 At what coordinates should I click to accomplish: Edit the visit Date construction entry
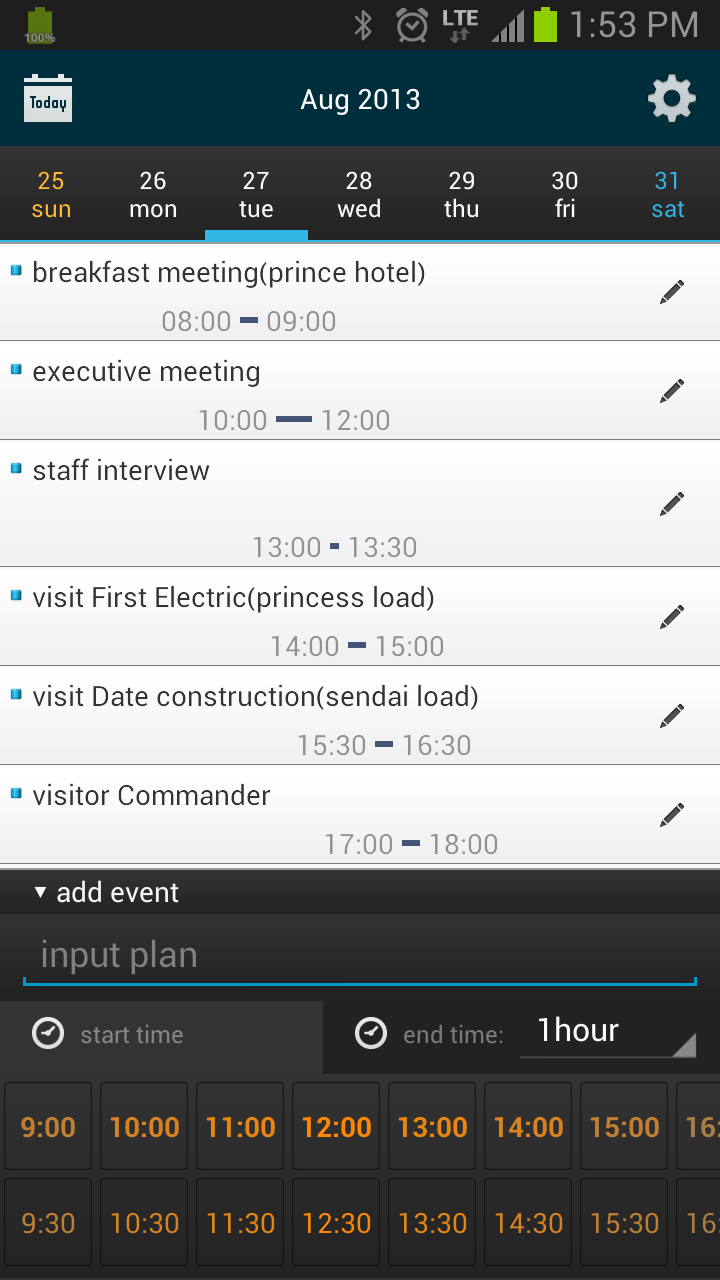point(672,715)
